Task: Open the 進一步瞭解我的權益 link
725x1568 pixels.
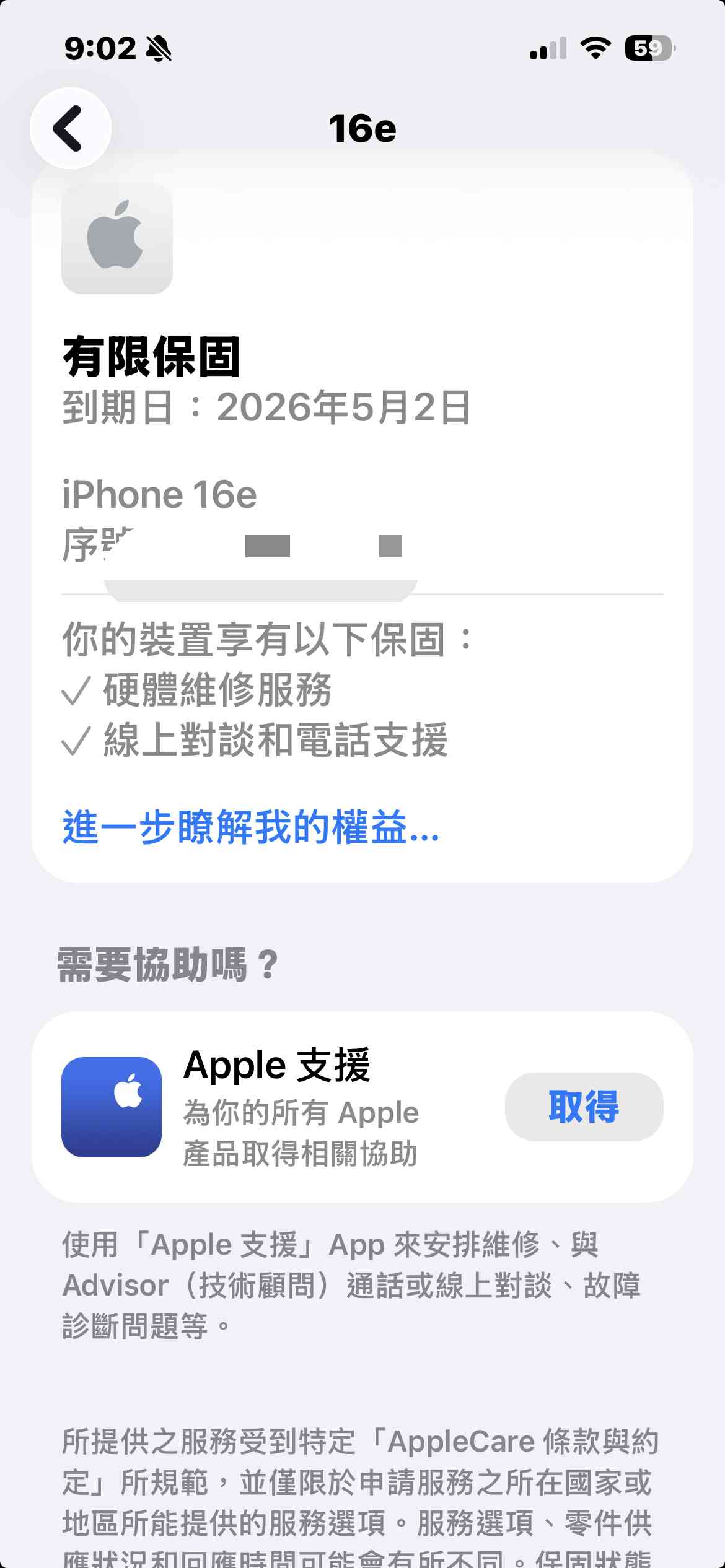Action: [250, 827]
